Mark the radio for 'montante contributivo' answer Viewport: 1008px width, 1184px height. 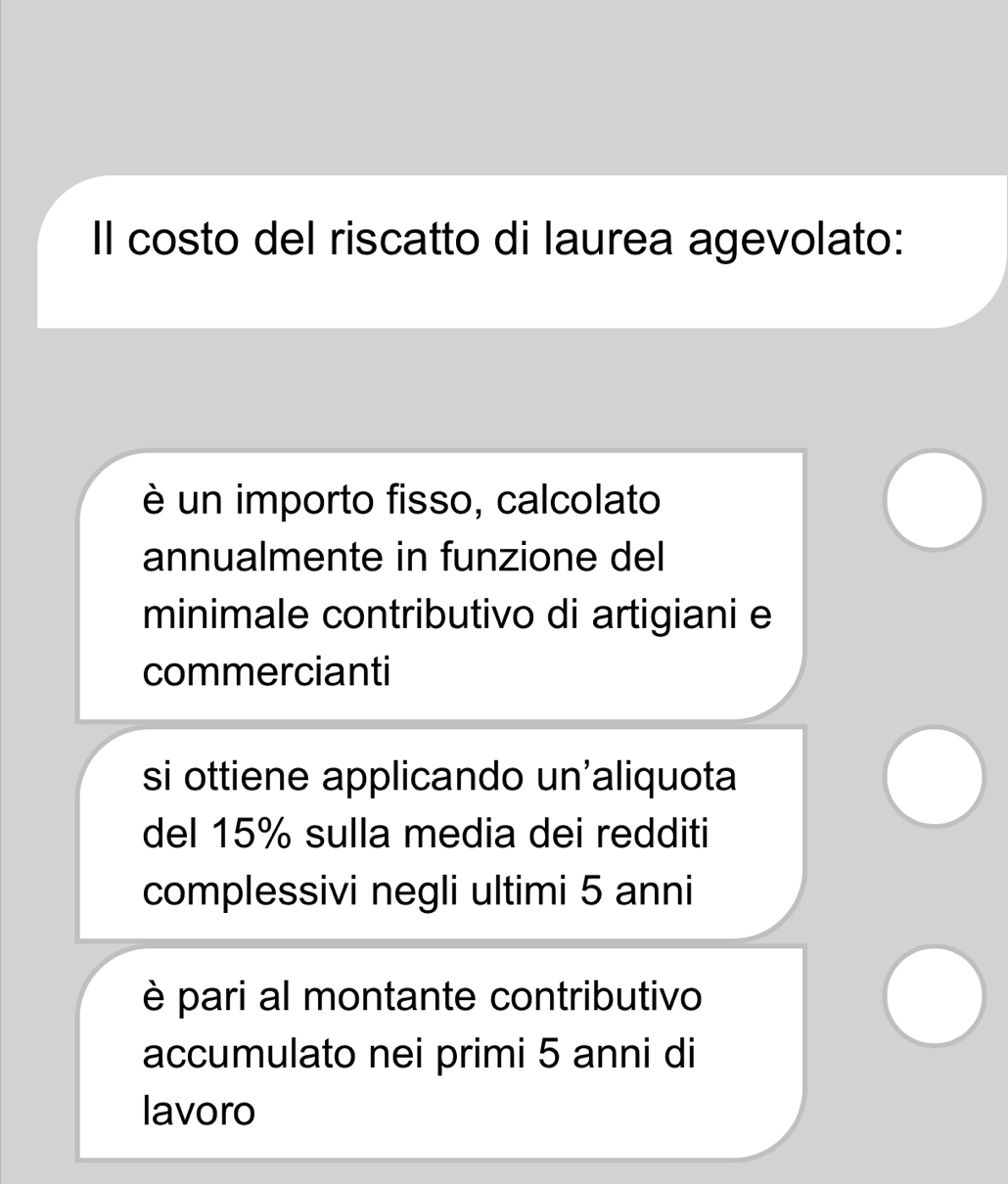pyautogui.click(x=933, y=996)
